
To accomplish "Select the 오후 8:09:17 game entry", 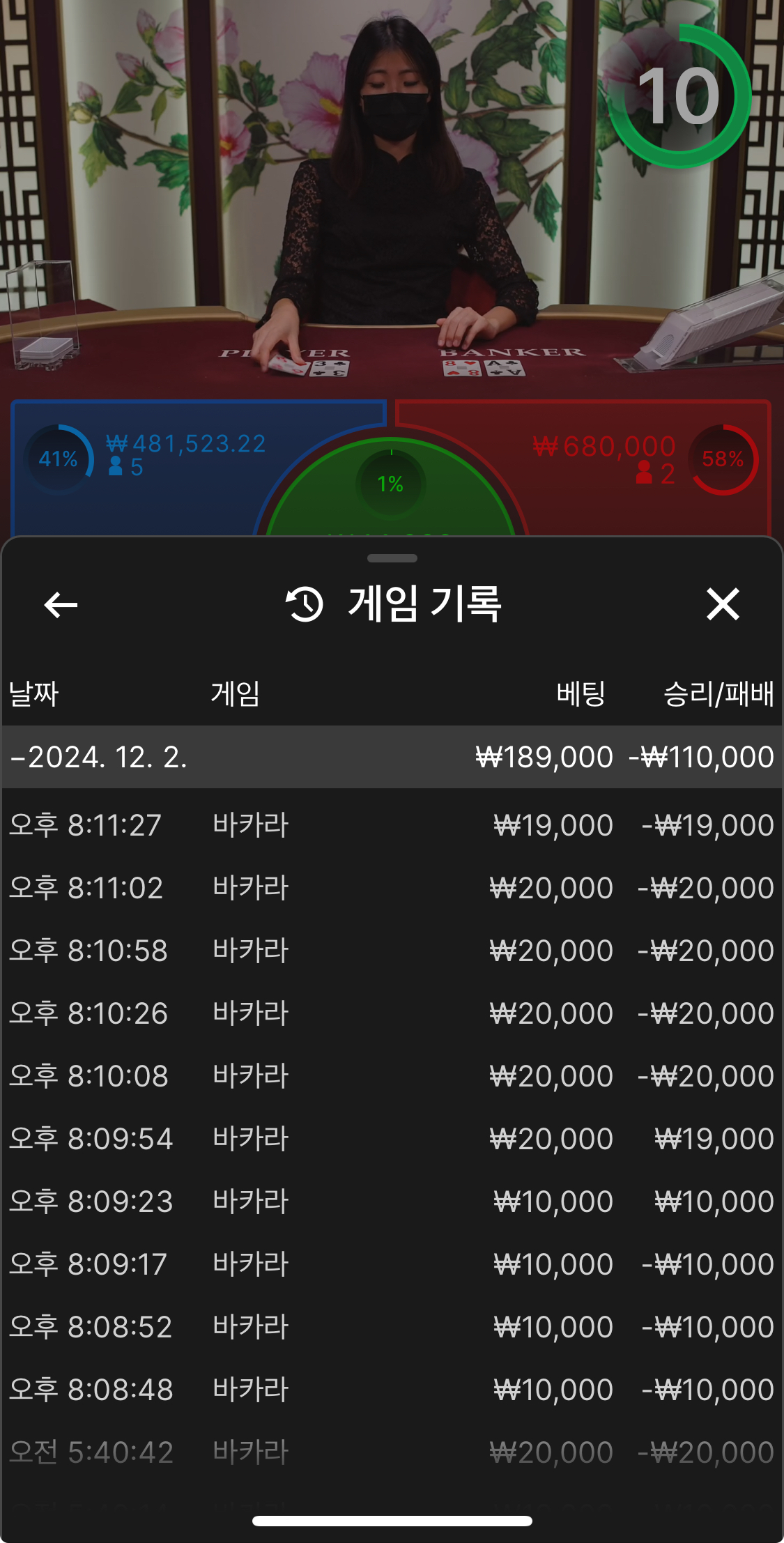I will (390, 1264).
